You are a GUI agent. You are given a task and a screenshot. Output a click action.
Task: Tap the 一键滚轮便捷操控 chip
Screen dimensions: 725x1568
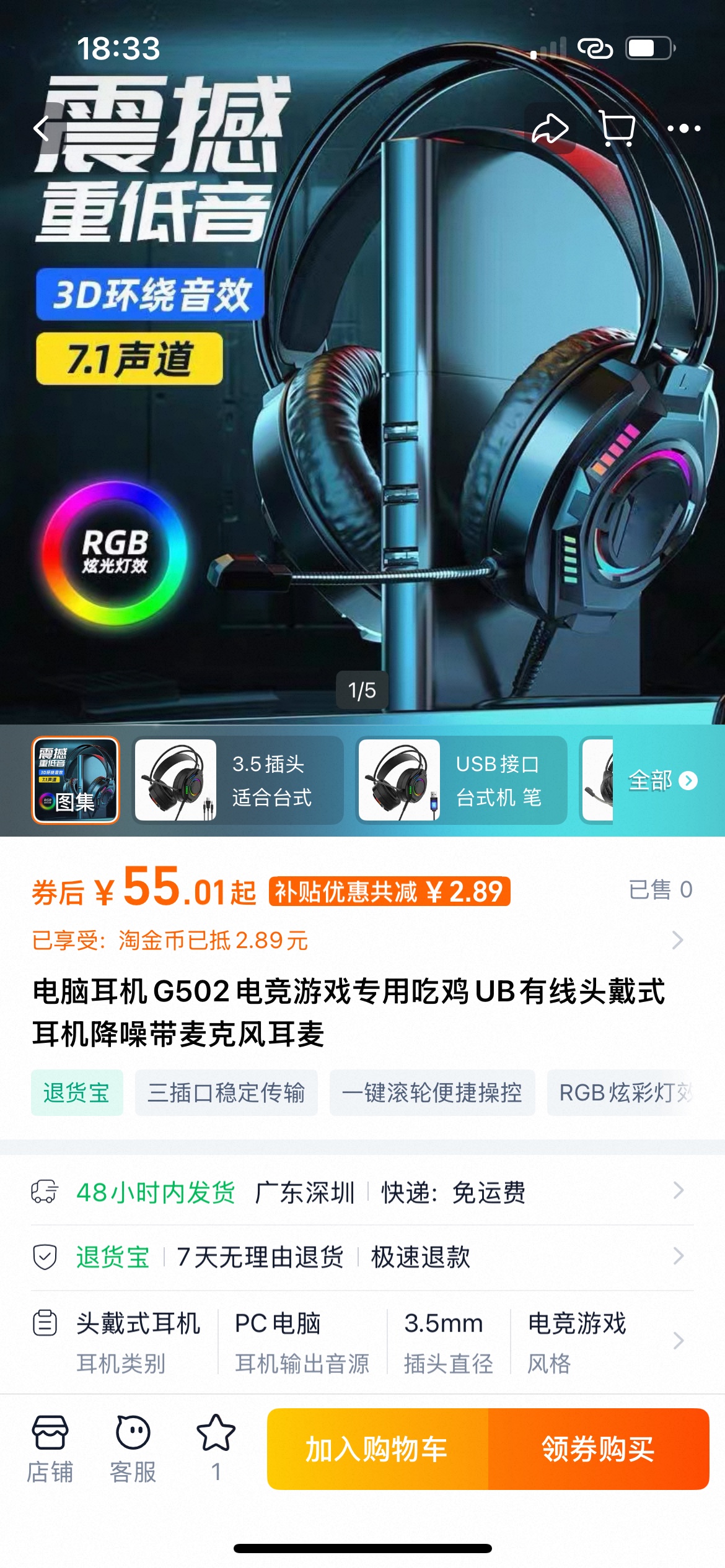click(432, 1093)
